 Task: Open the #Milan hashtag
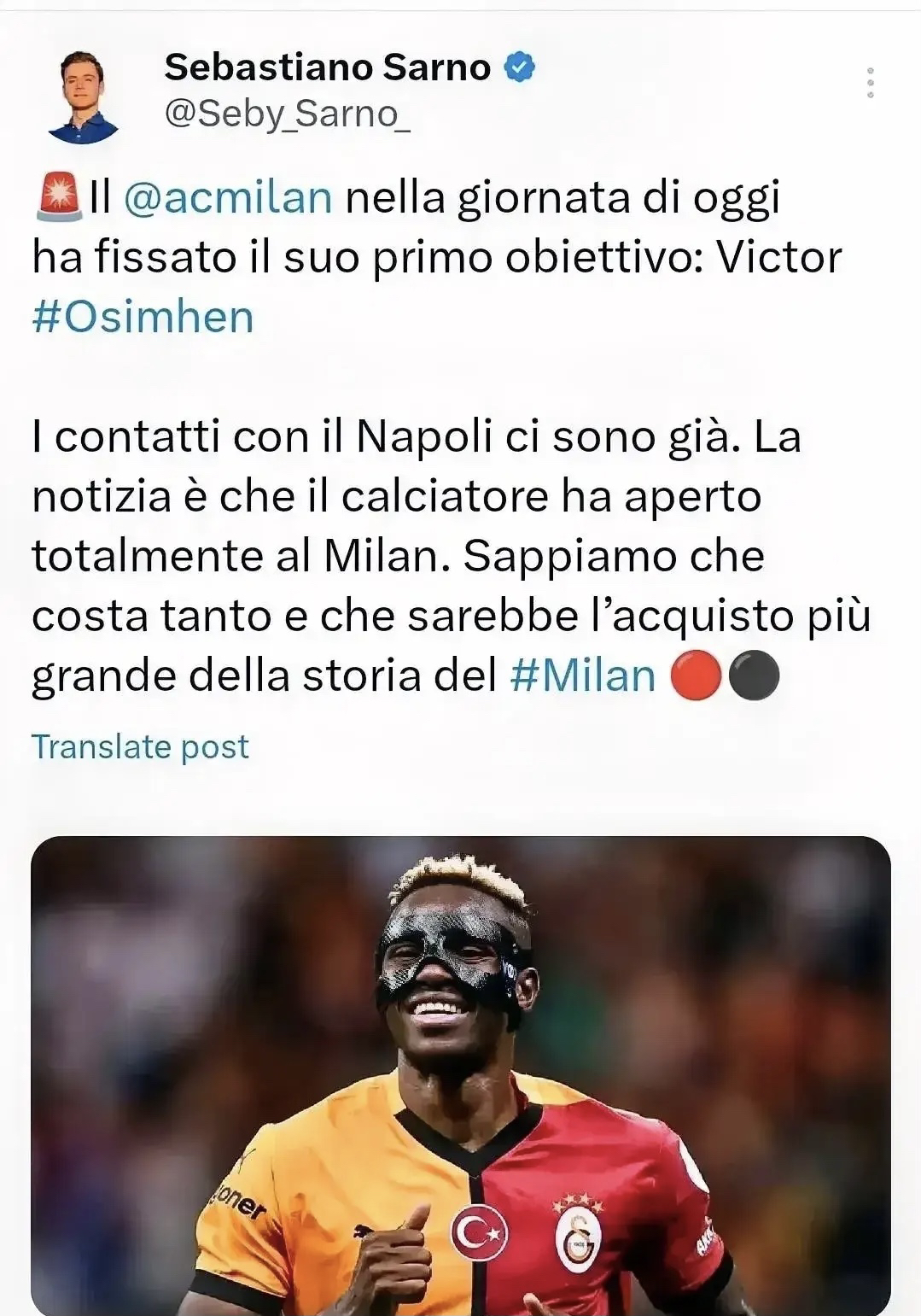tap(582, 676)
